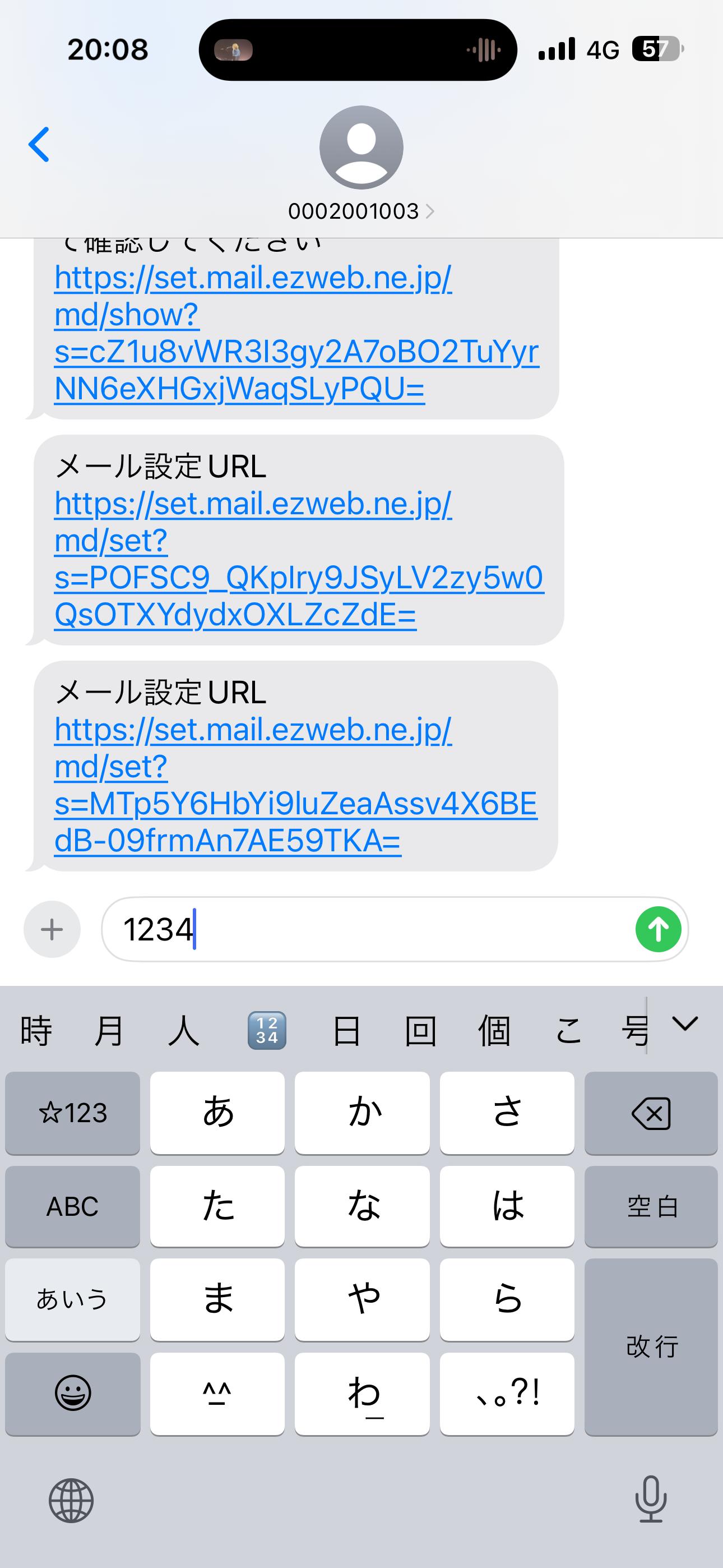Switch keyboards with the globe icon
This screenshot has width=723, height=1568.
click(71, 1501)
